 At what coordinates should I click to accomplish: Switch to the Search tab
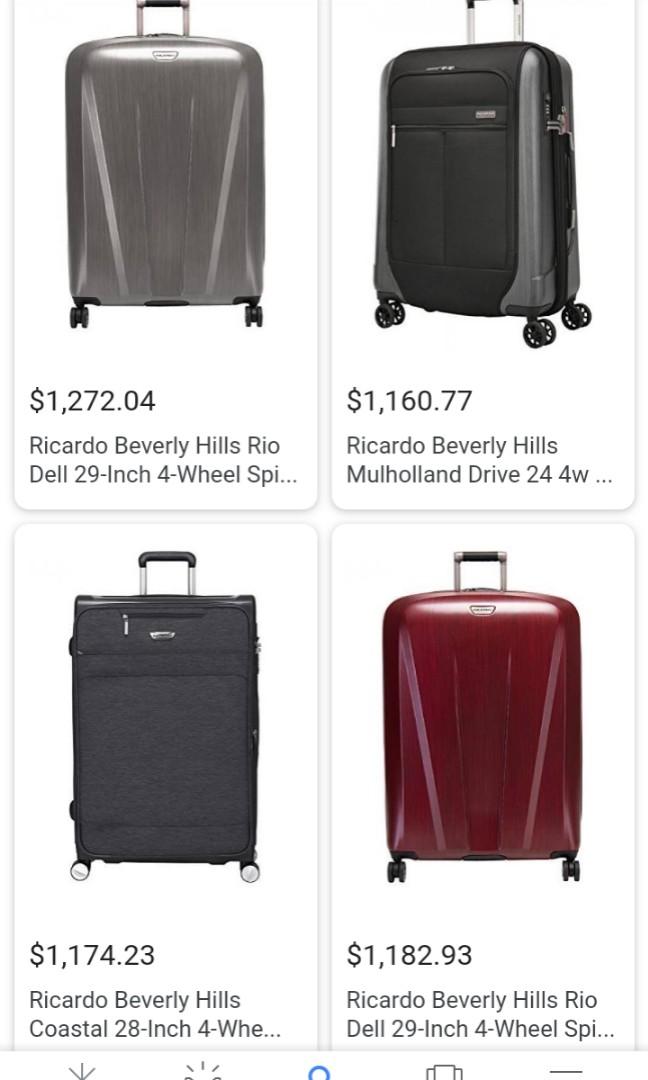(x=319, y=1072)
